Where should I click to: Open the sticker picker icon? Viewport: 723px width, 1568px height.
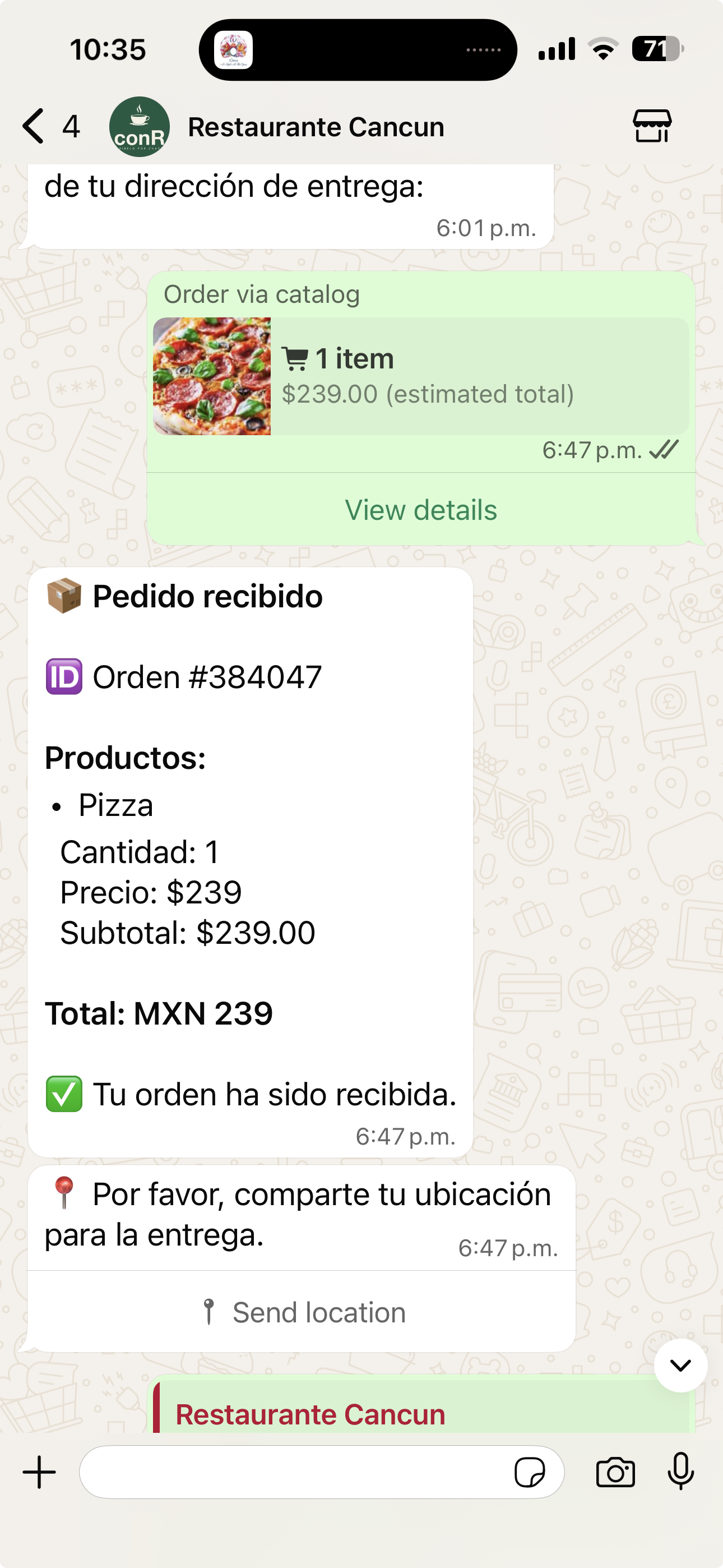[531, 1473]
